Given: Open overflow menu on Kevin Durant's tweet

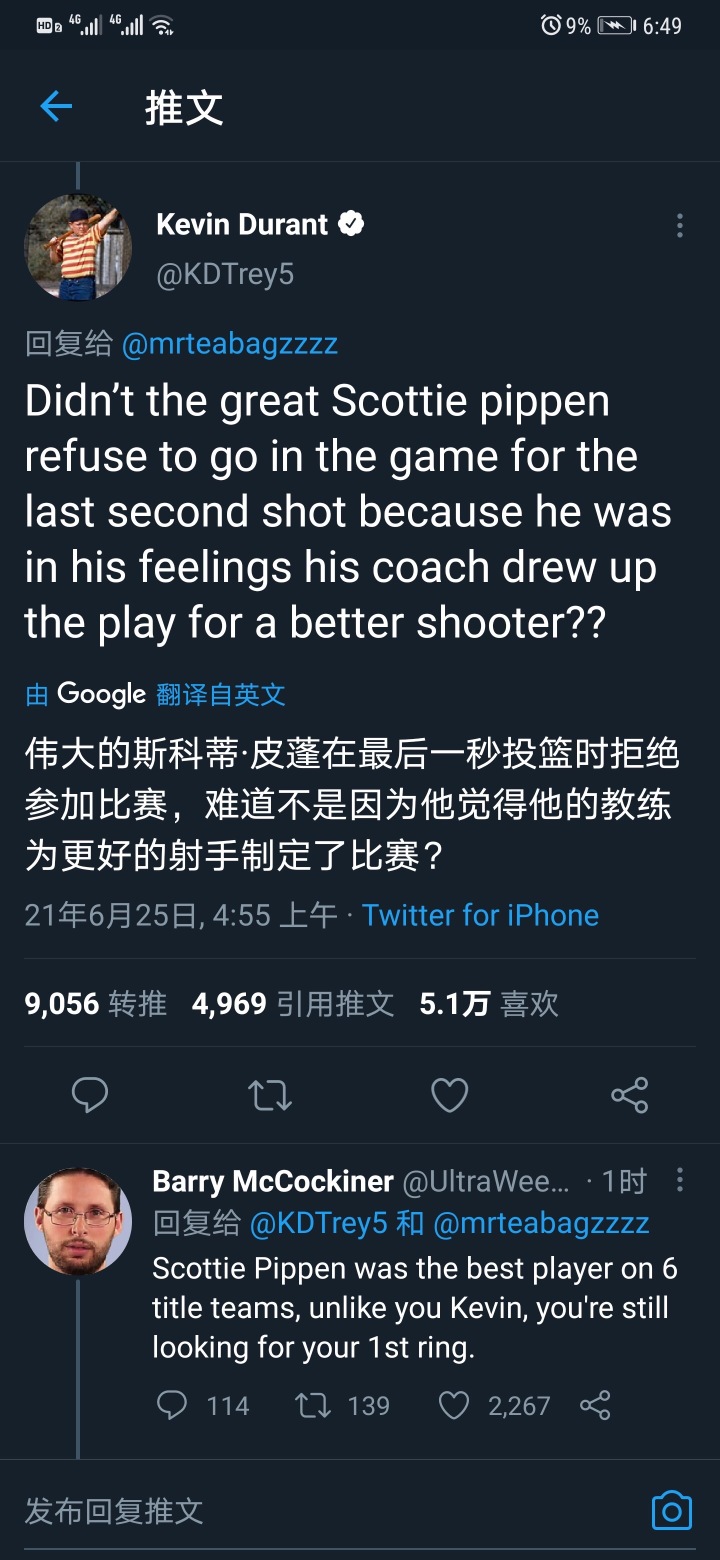Looking at the screenshot, I should click(x=680, y=225).
